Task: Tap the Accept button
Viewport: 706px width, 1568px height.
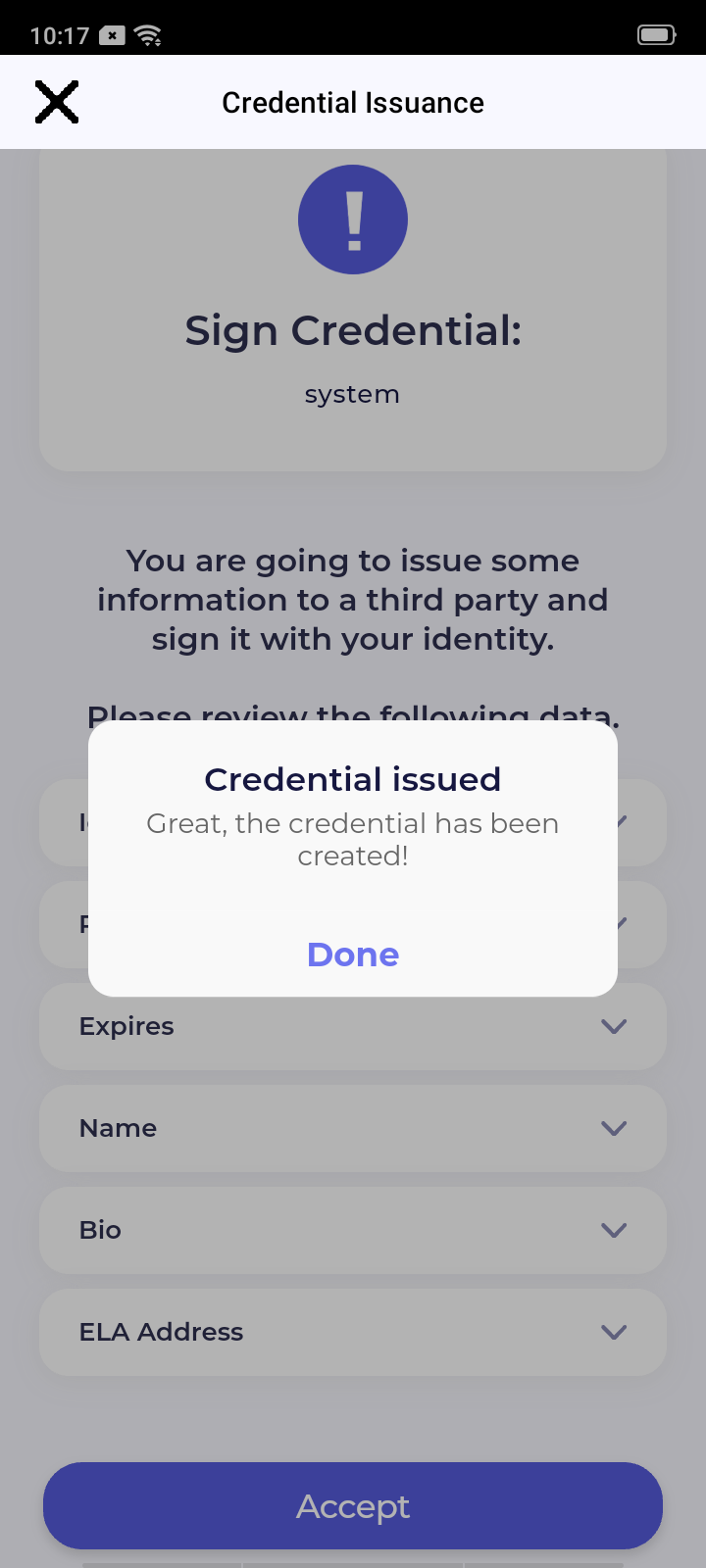Action: [x=353, y=1506]
